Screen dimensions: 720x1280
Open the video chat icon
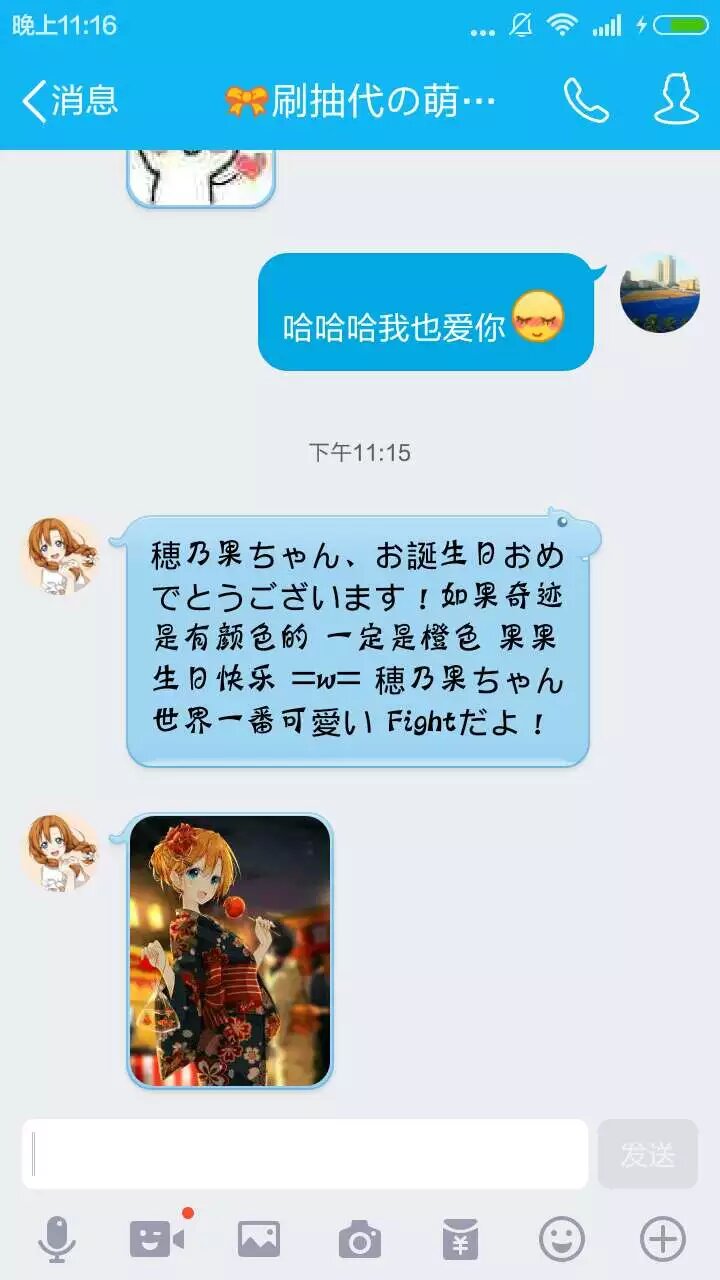[x=157, y=1240]
